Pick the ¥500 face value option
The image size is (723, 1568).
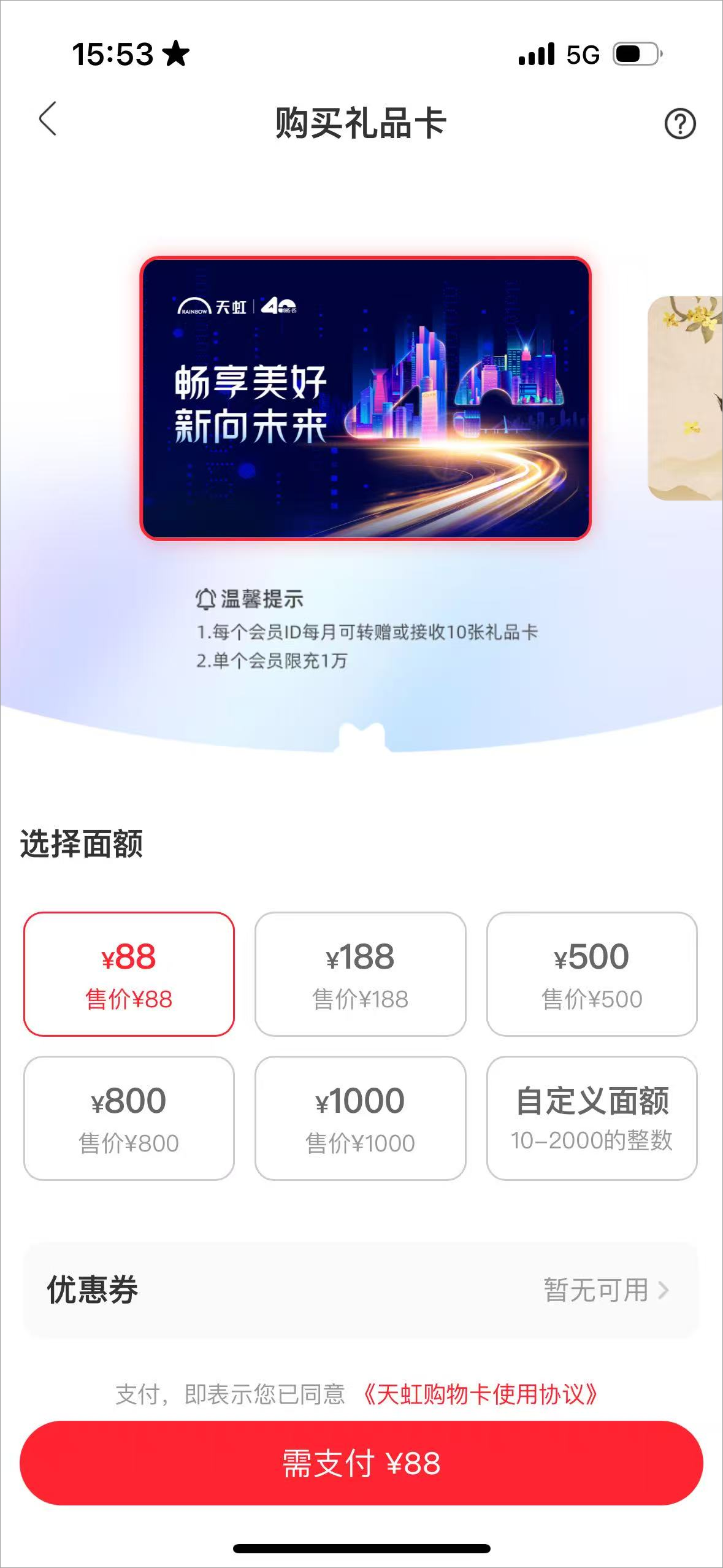point(591,974)
